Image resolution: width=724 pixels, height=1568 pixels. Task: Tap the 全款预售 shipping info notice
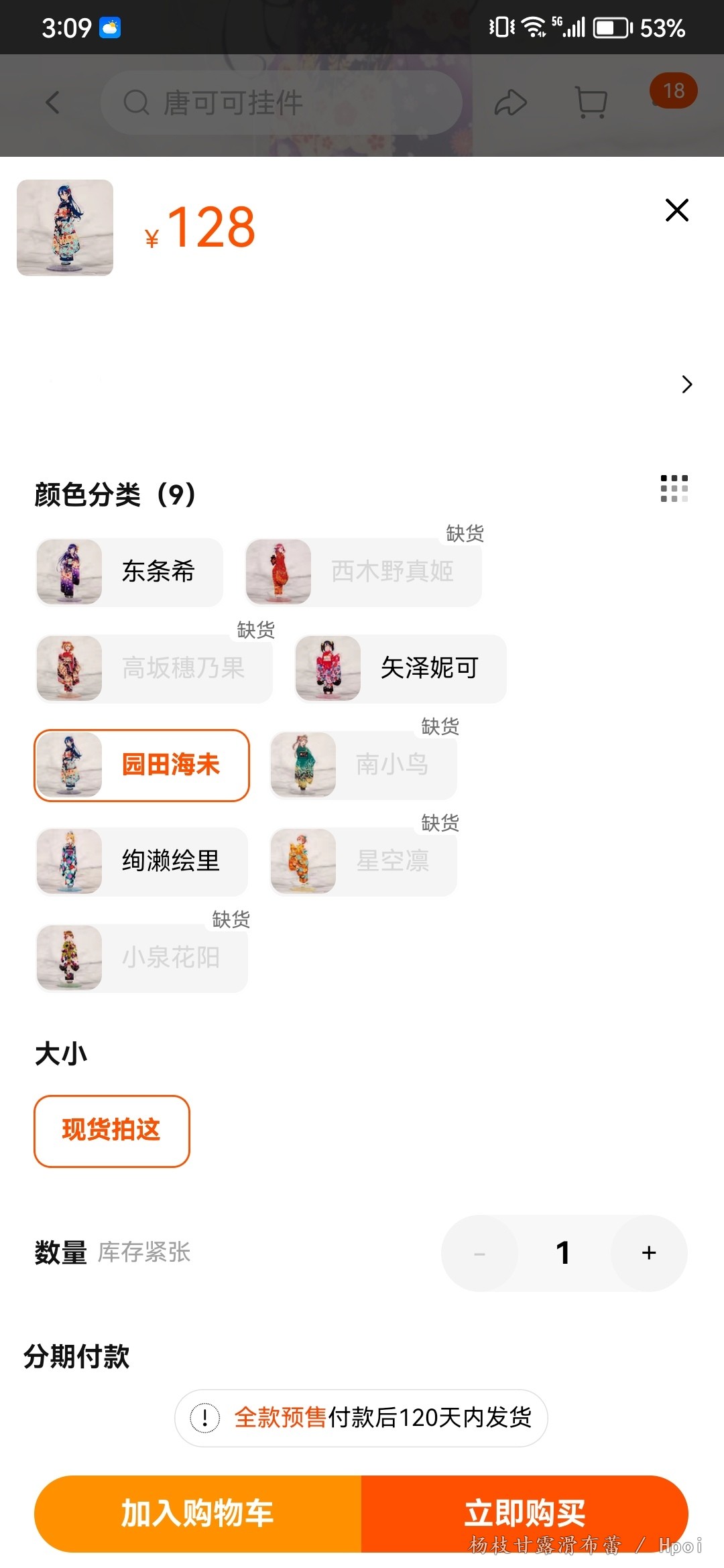(x=361, y=1418)
